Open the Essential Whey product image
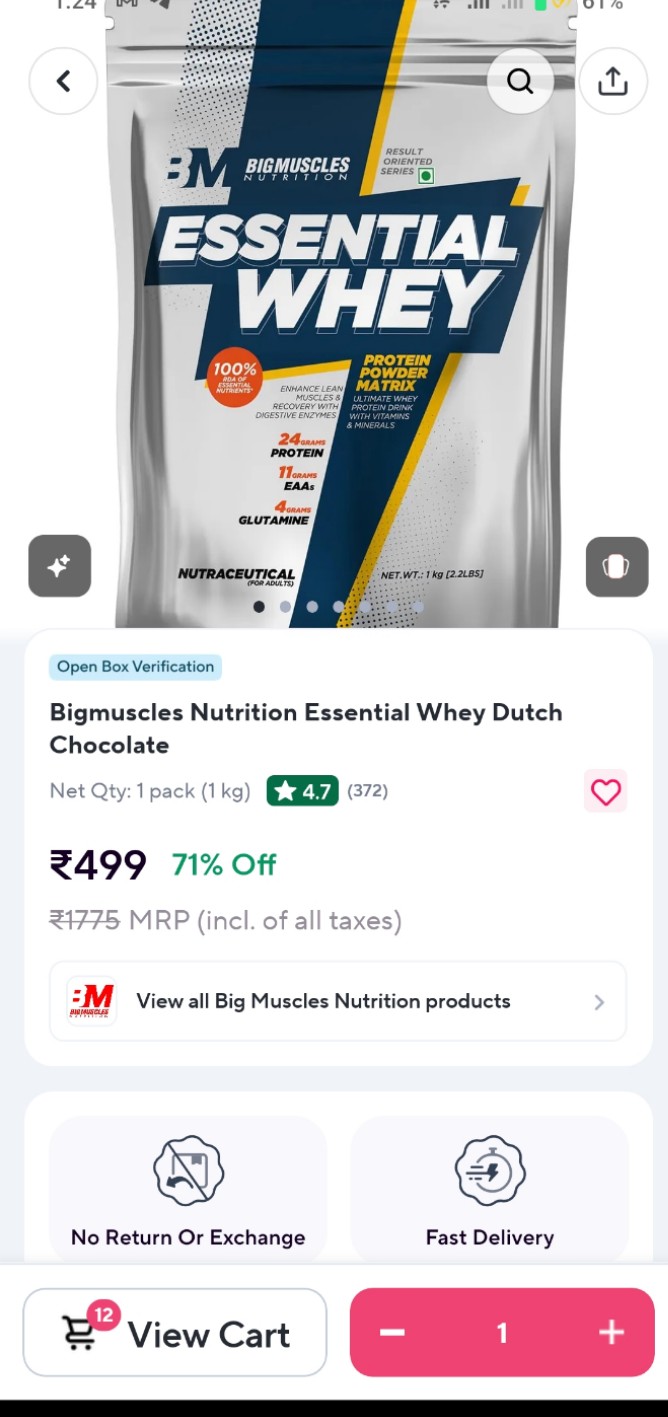The image size is (668, 1417). click(x=340, y=330)
